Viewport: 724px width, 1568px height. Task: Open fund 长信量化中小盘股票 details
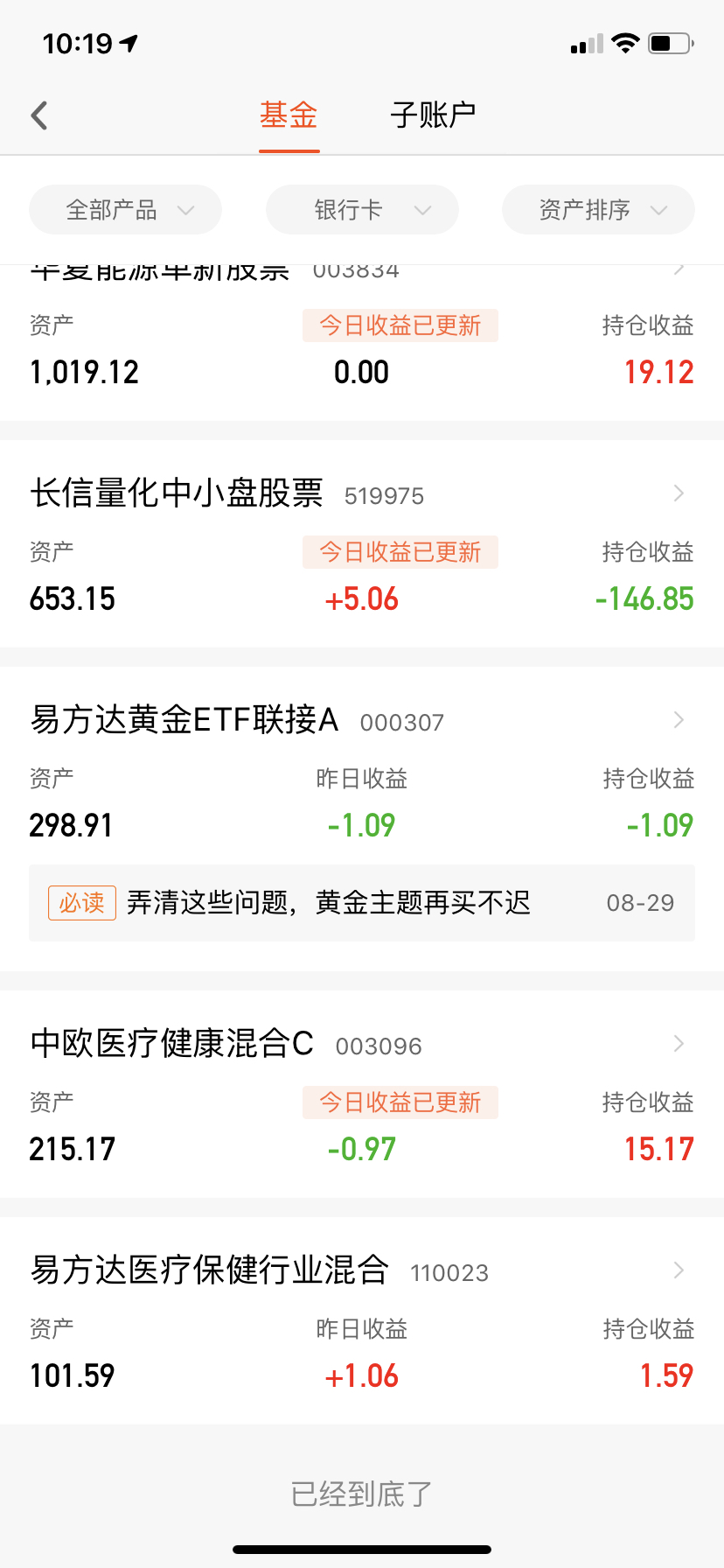click(x=362, y=544)
